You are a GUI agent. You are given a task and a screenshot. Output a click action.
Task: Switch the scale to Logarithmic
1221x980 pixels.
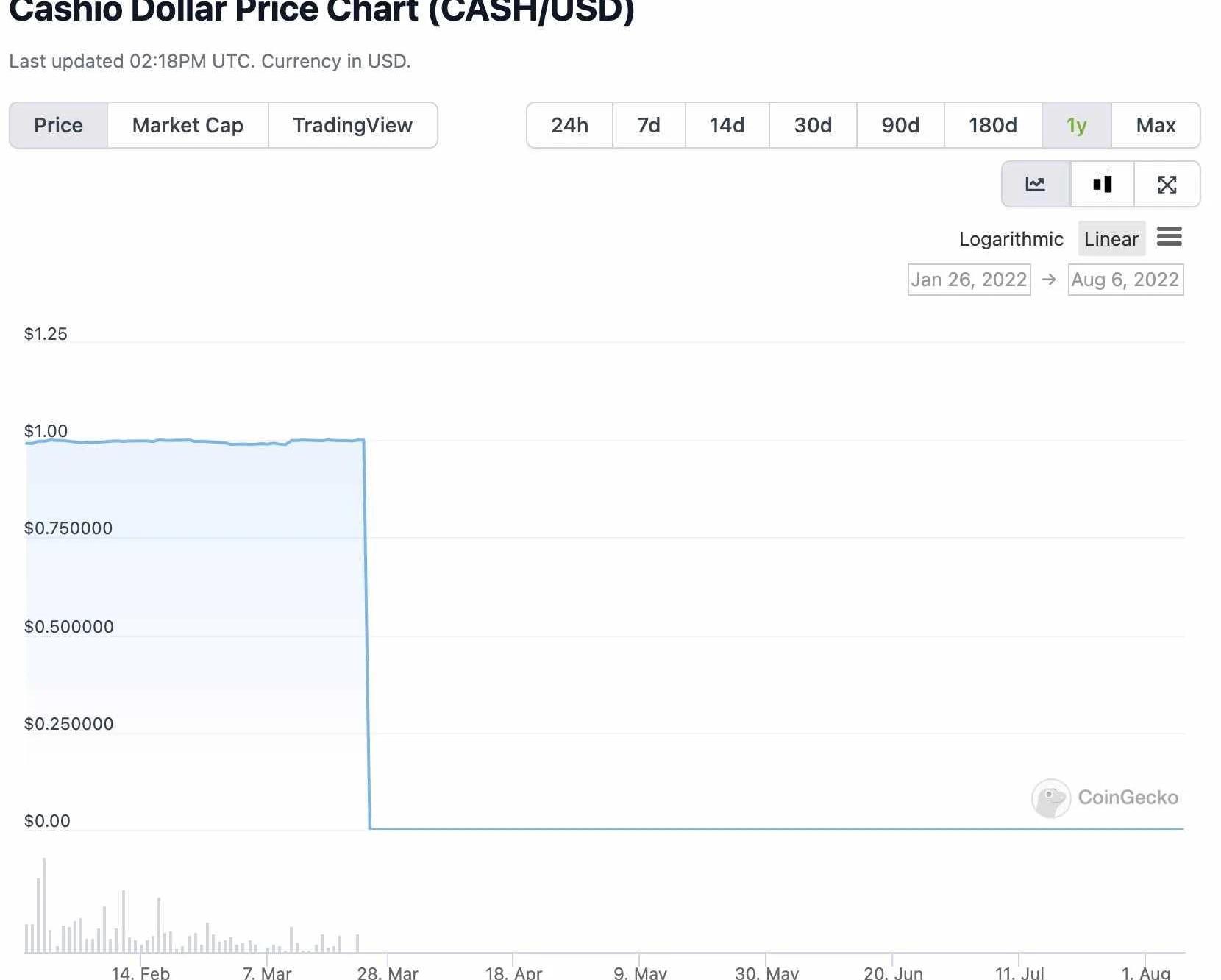coord(1011,239)
